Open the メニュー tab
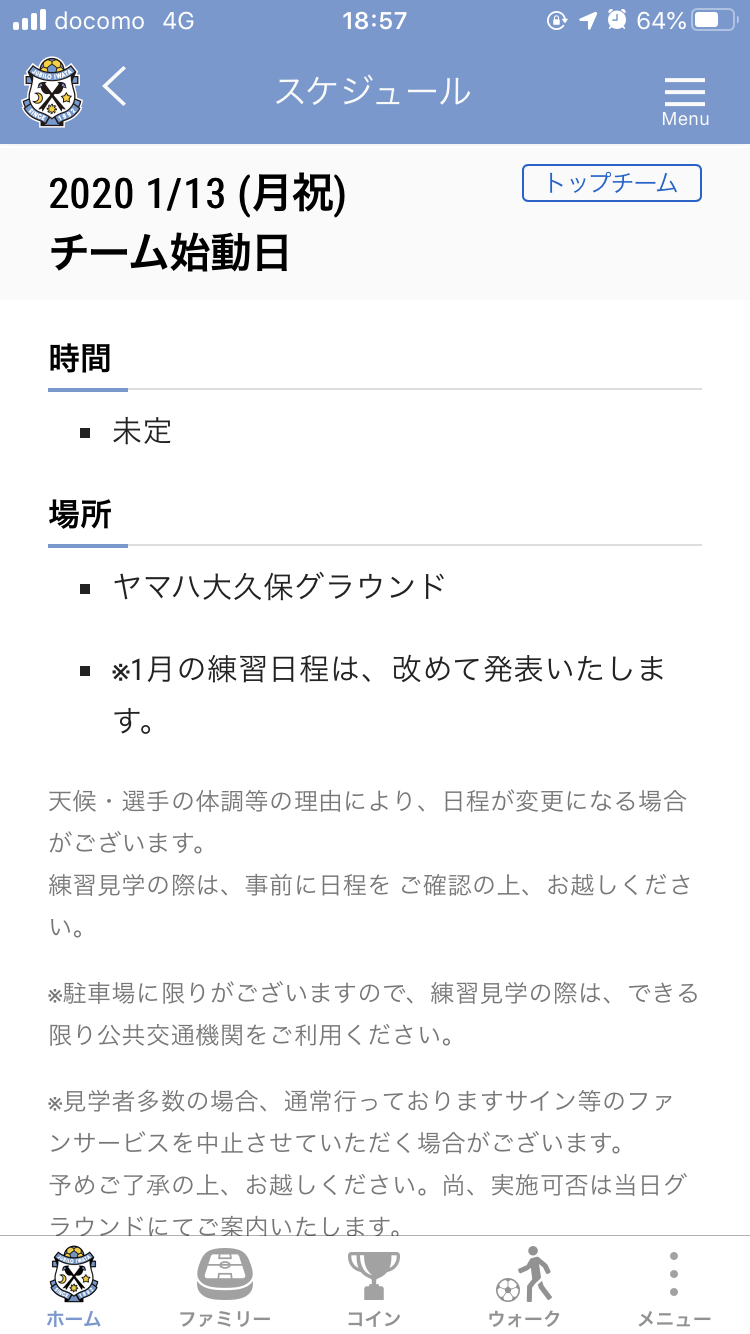Image resolution: width=750 pixels, height=1334 pixels. pyautogui.click(x=674, y=1286)
